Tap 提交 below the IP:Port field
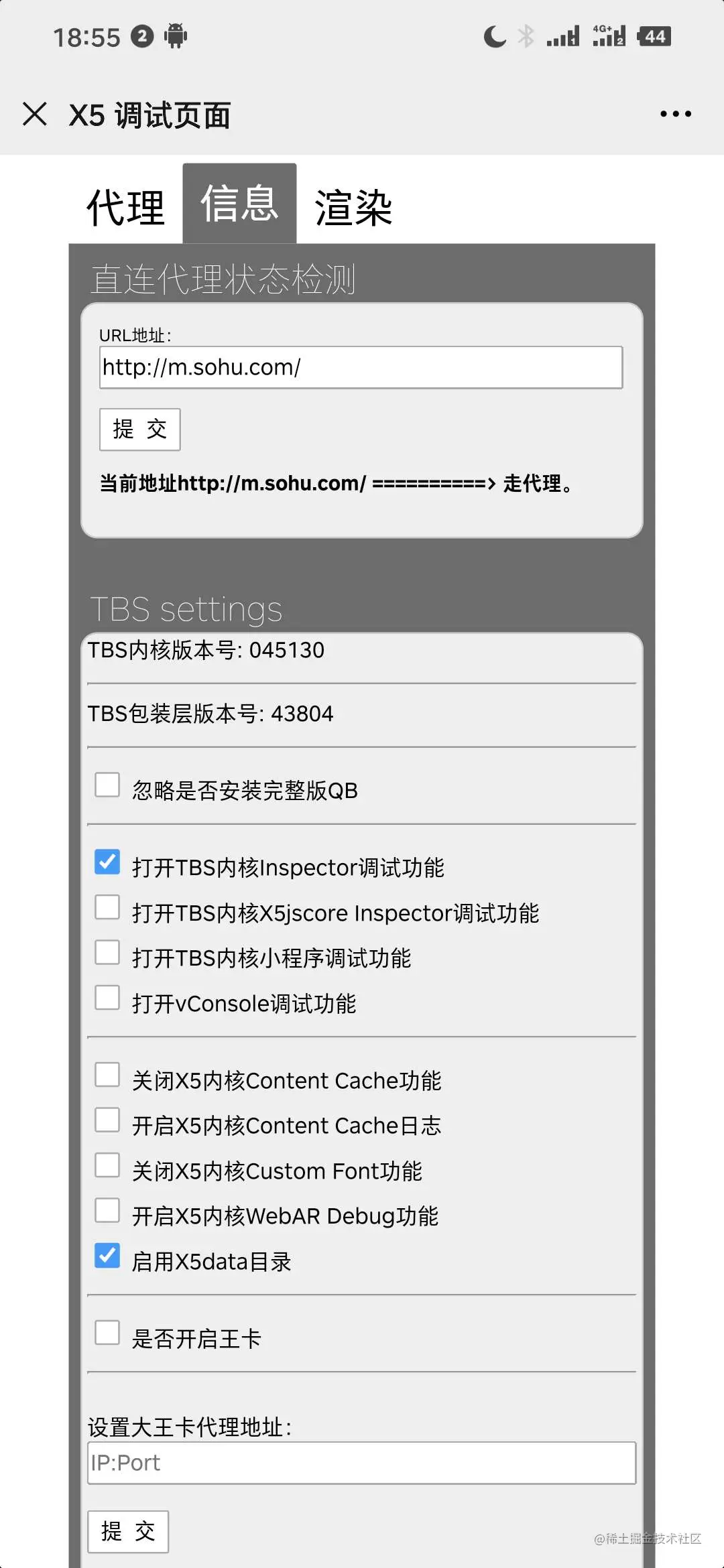The width and height of the screenshot is (724, 1568). pos(128,1531)
